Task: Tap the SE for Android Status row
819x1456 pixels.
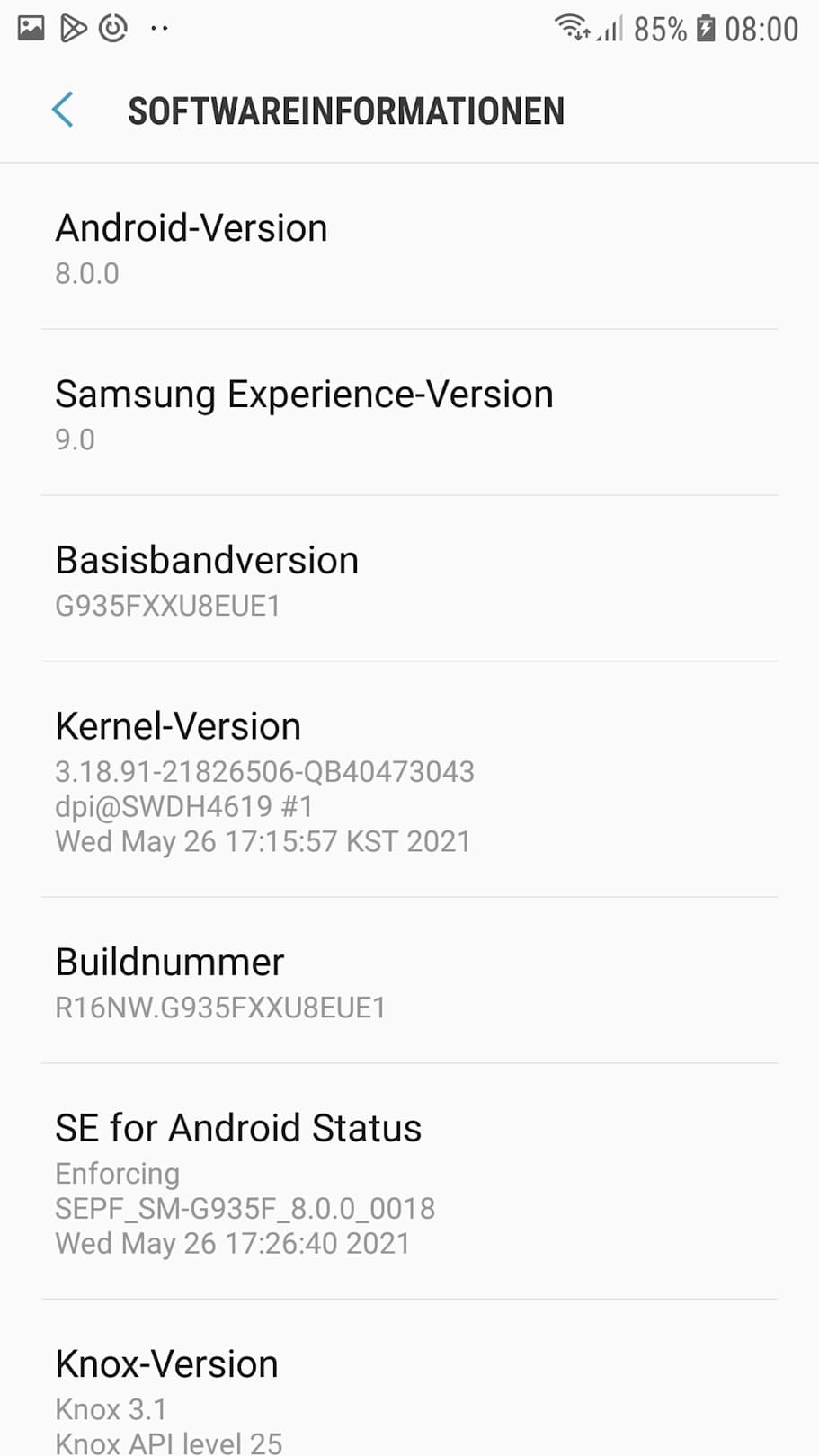Action: click(x=409, y=1183)
